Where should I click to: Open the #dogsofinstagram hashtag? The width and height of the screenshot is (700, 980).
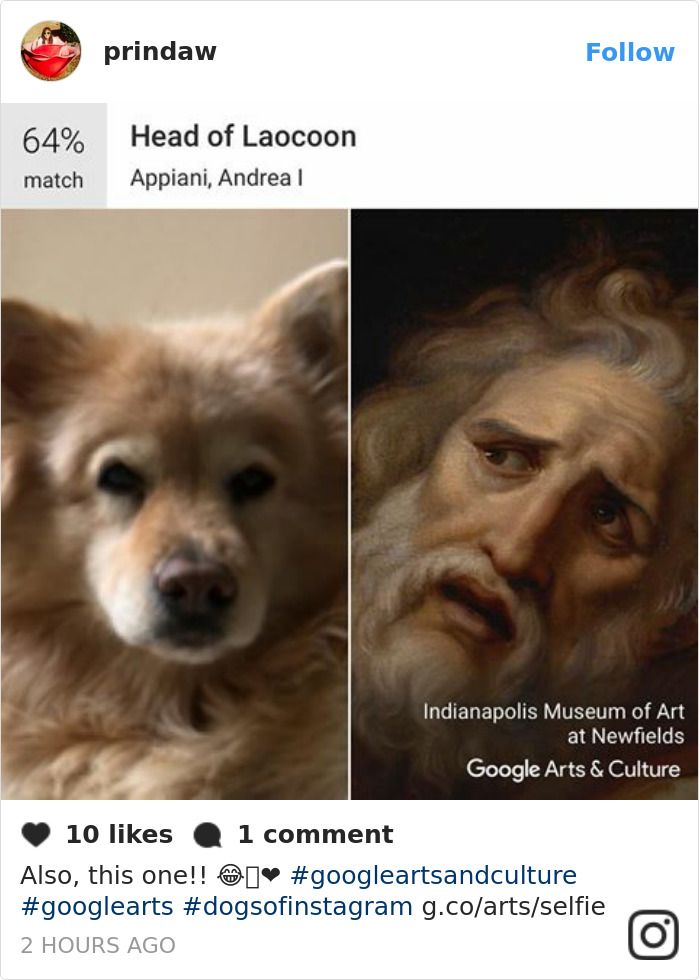[x=297, y=907]
